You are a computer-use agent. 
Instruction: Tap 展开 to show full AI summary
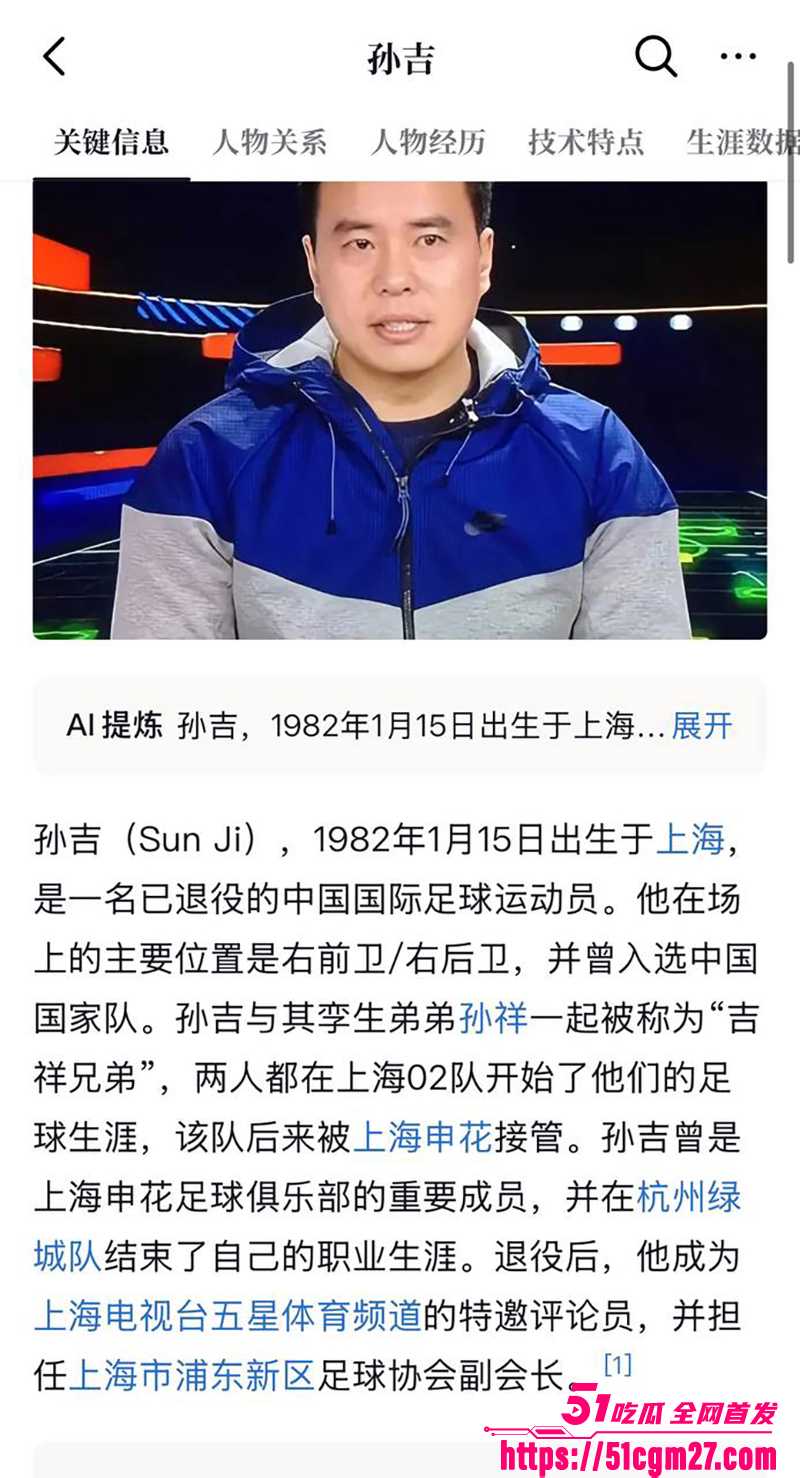[705, 723]
